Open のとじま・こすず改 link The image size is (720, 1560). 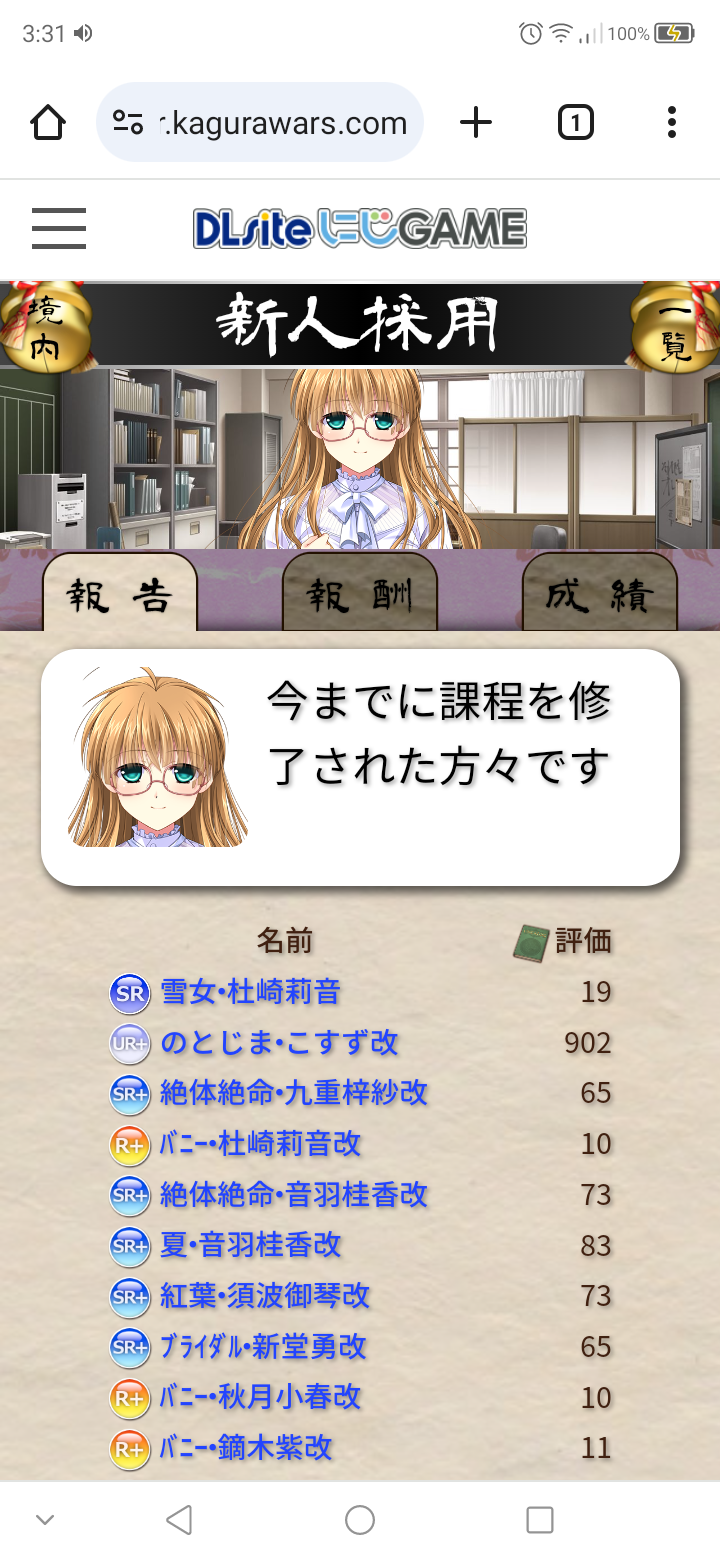tap(279, 1043)
